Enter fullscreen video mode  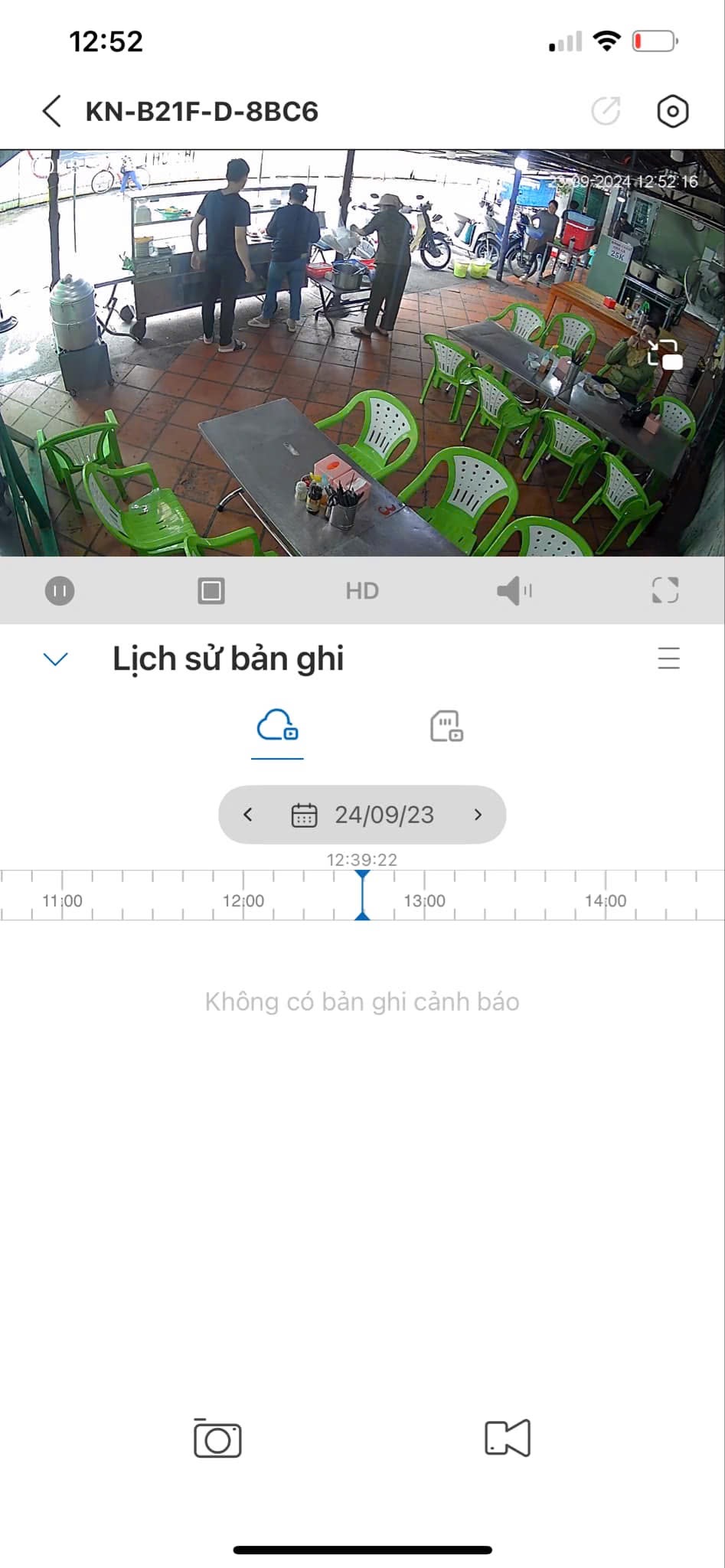(x=665, y=590)
